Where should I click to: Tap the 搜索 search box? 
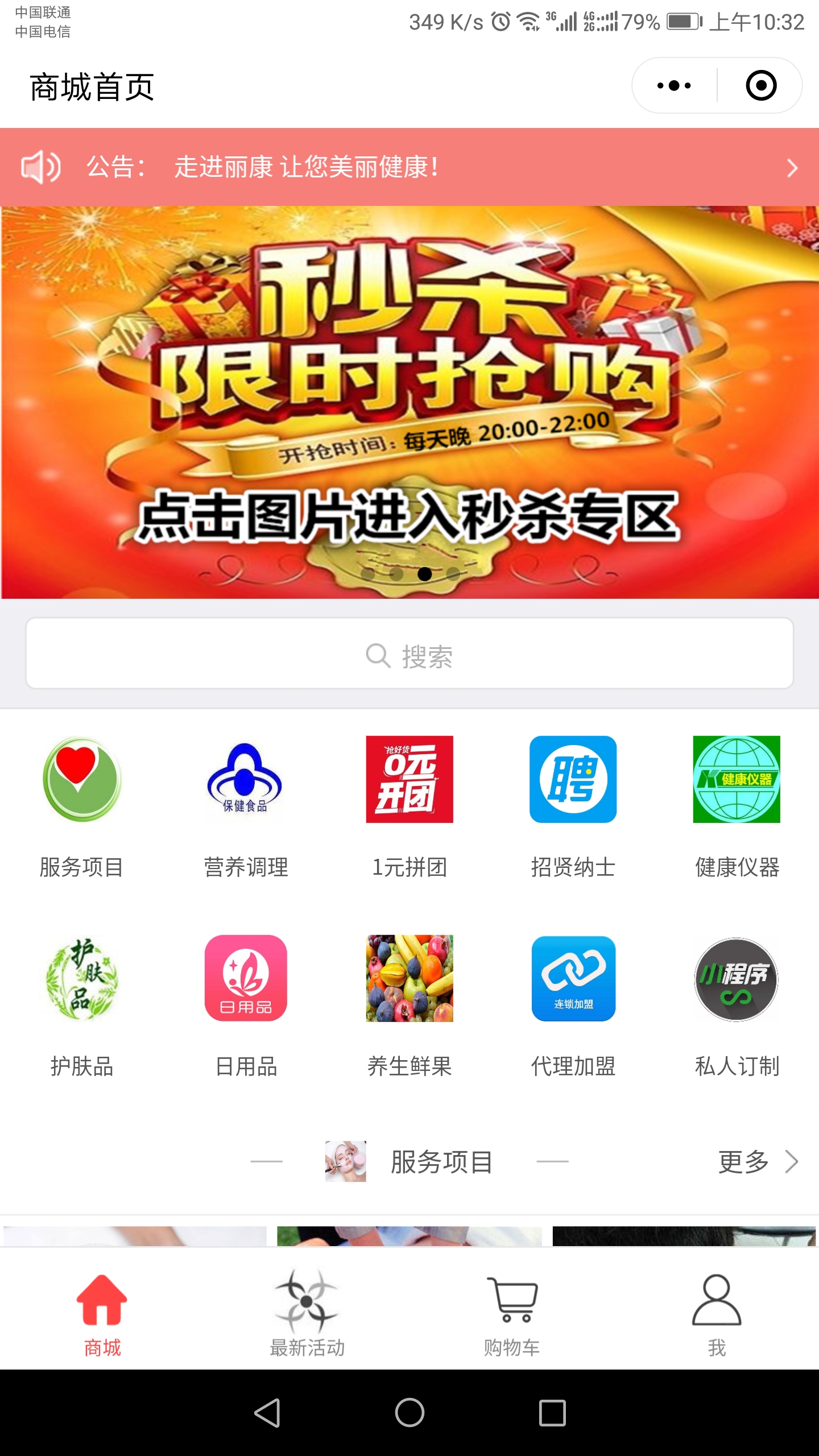coord(409,654)
